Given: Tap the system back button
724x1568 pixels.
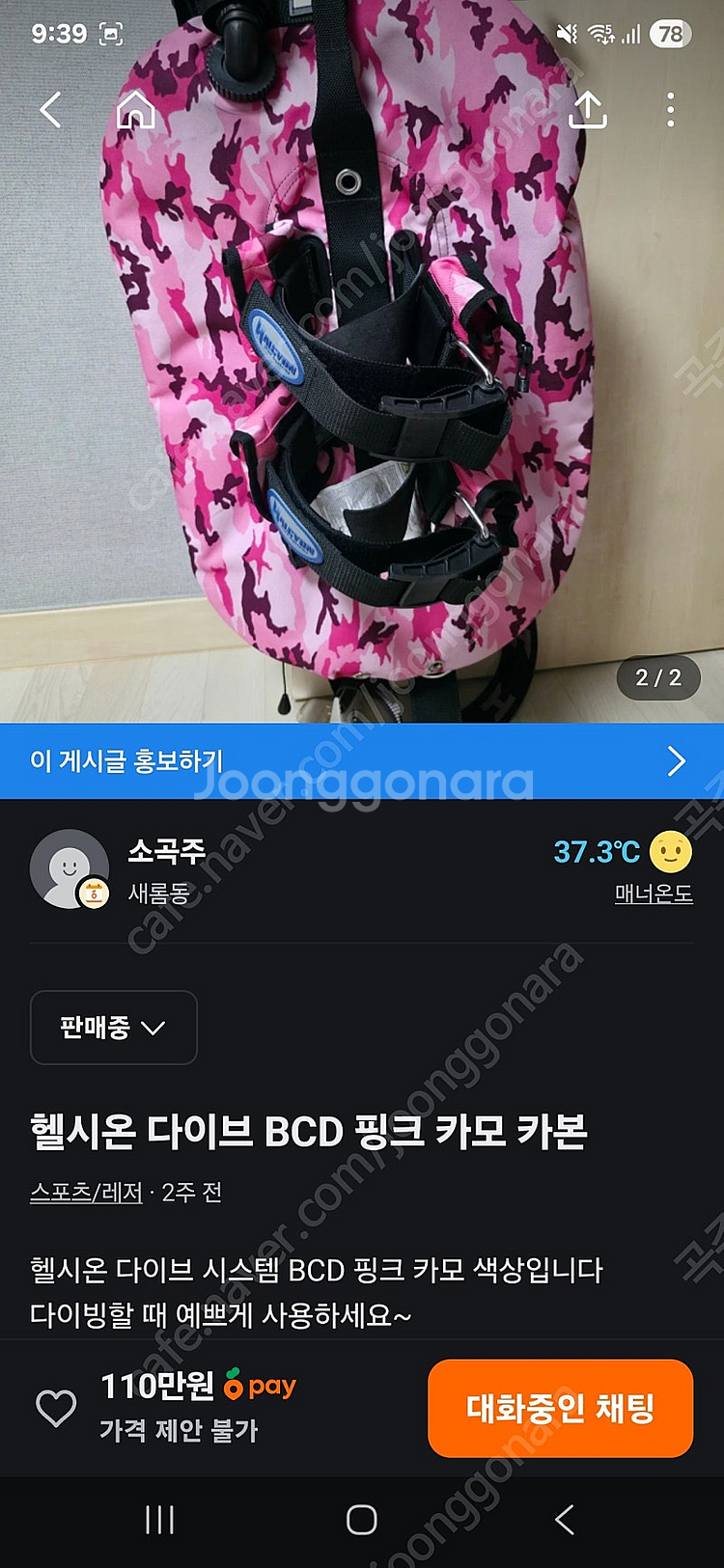Looking at the screenshot, I should pyautogui.click(x=565, y=1520).
